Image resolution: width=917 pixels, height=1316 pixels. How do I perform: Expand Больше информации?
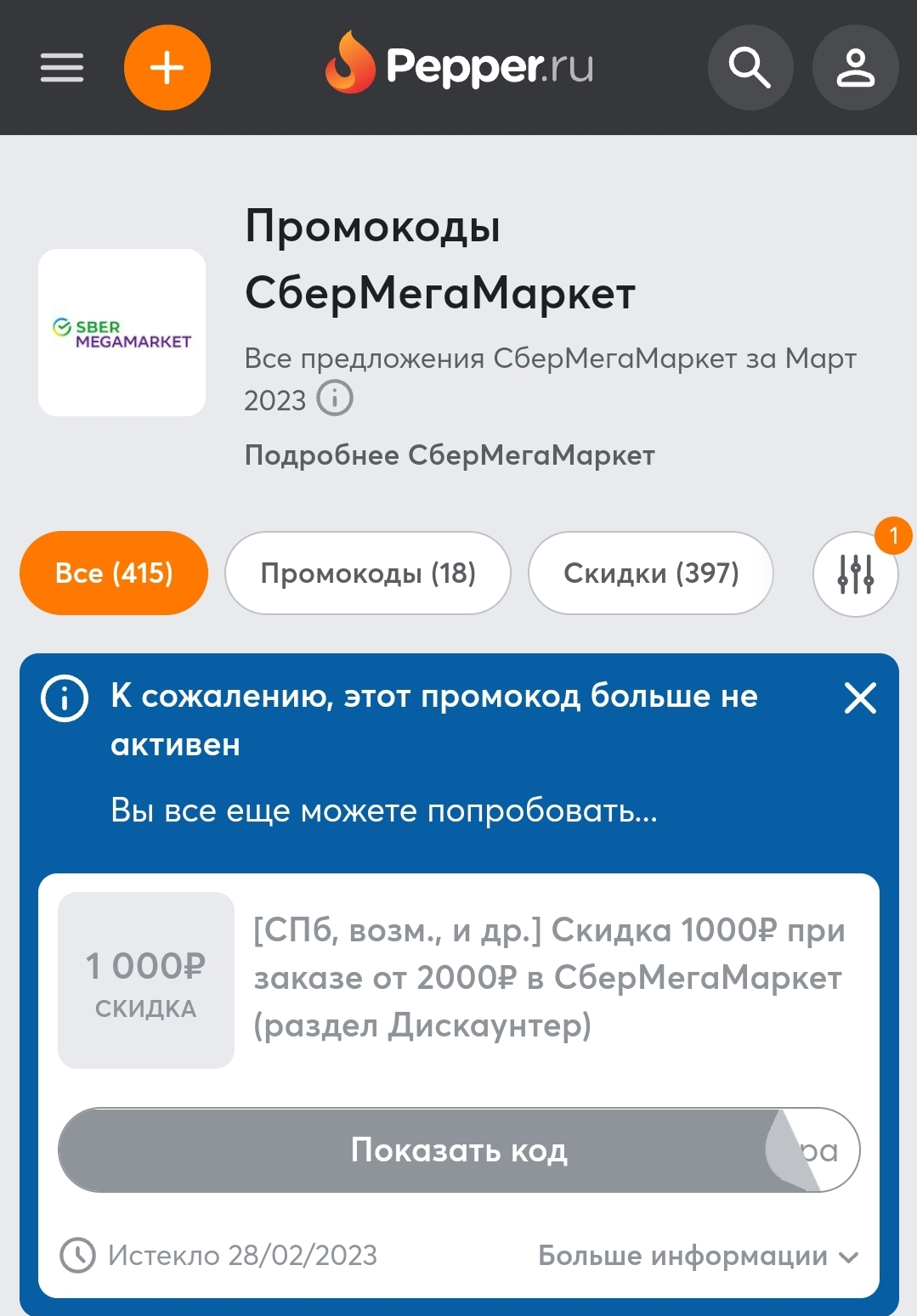click(699, 1256)
